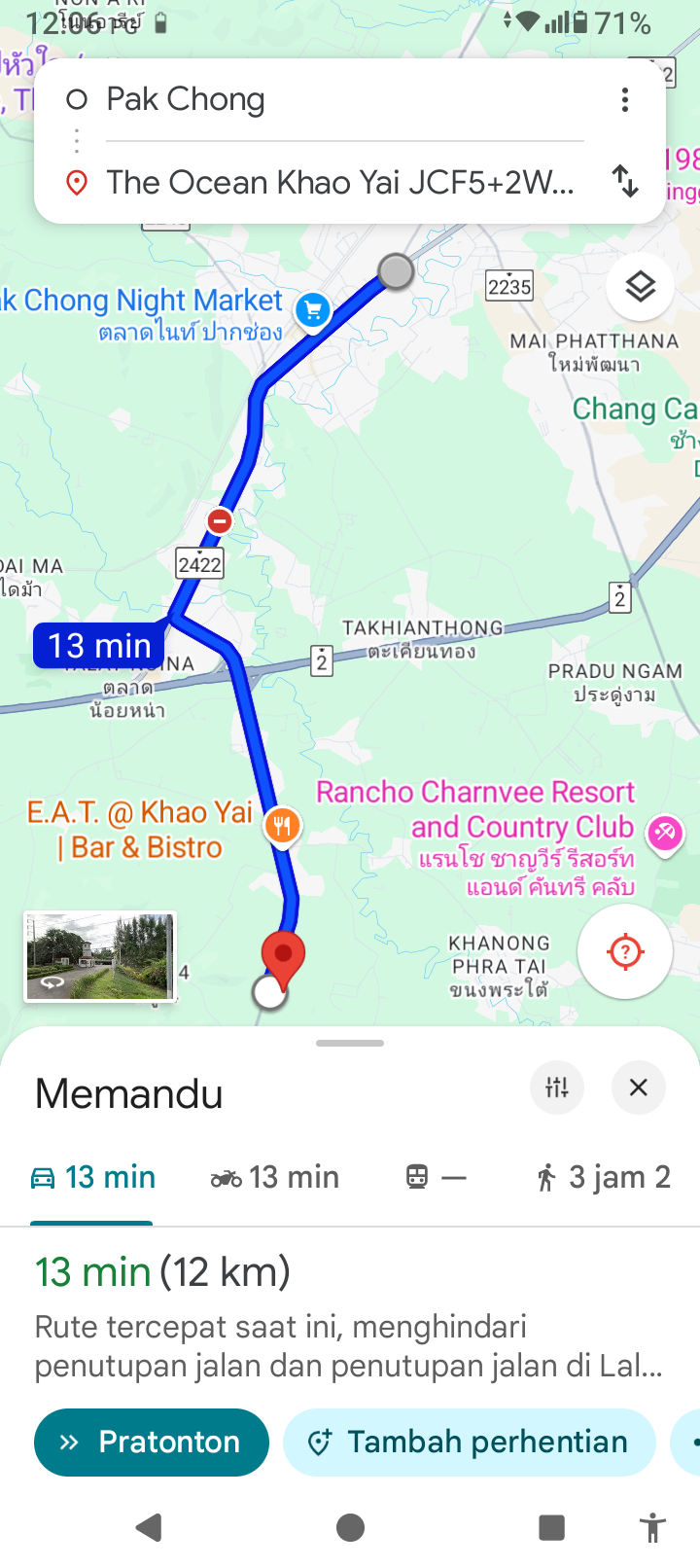Edit The Ocean Khao Yai destination field
Image resolution: width=700 pixels, height=1568 pixels.
(340, 182)
